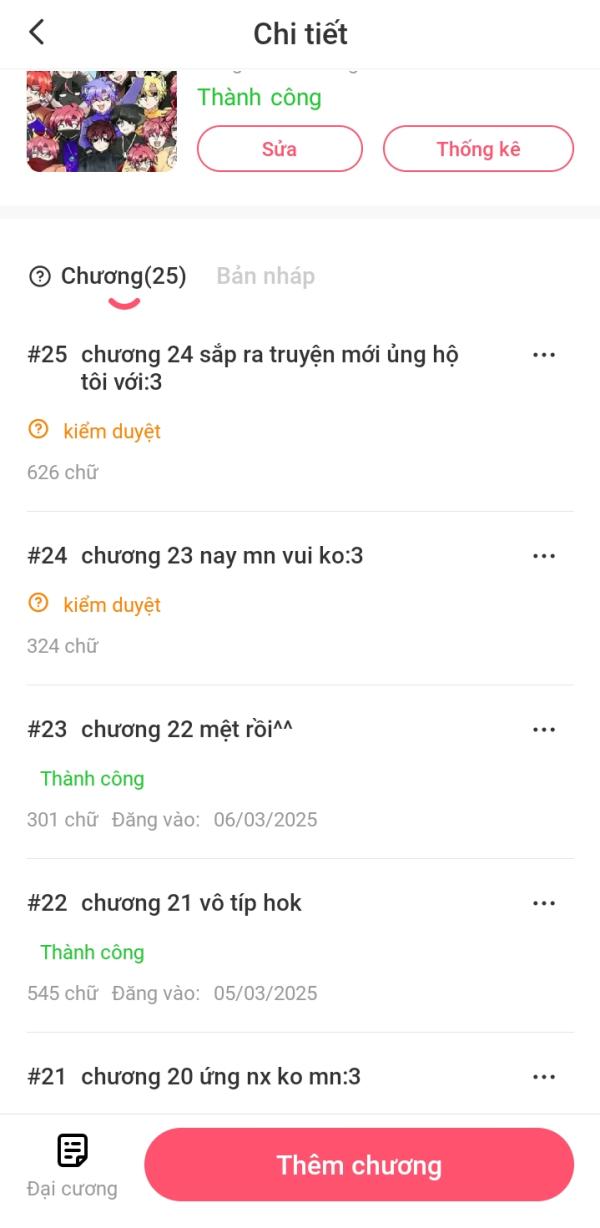Open more options for chapter #25
The image size is (600, 1228).
coord(543,355)
